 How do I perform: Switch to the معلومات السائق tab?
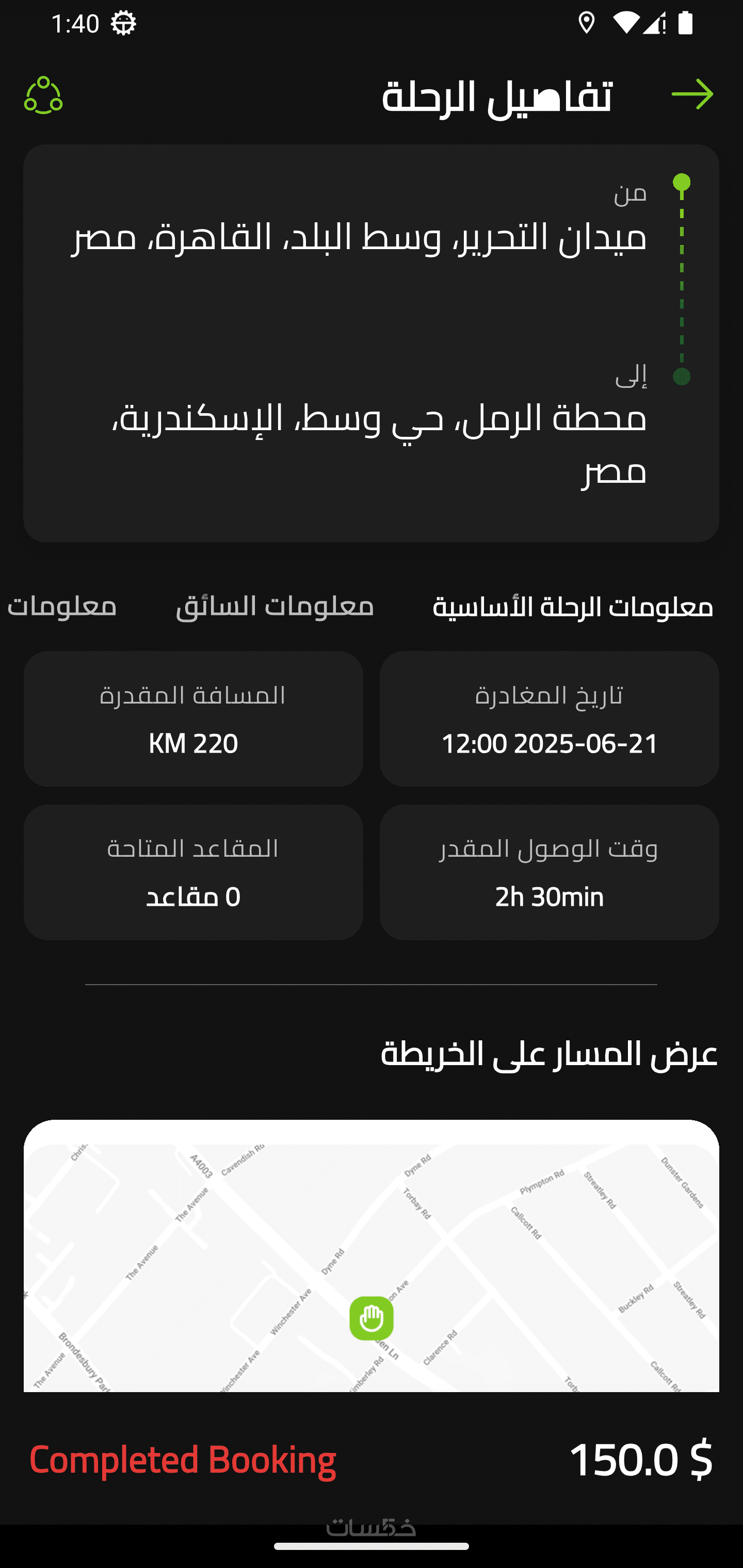[x=274, y=606]
